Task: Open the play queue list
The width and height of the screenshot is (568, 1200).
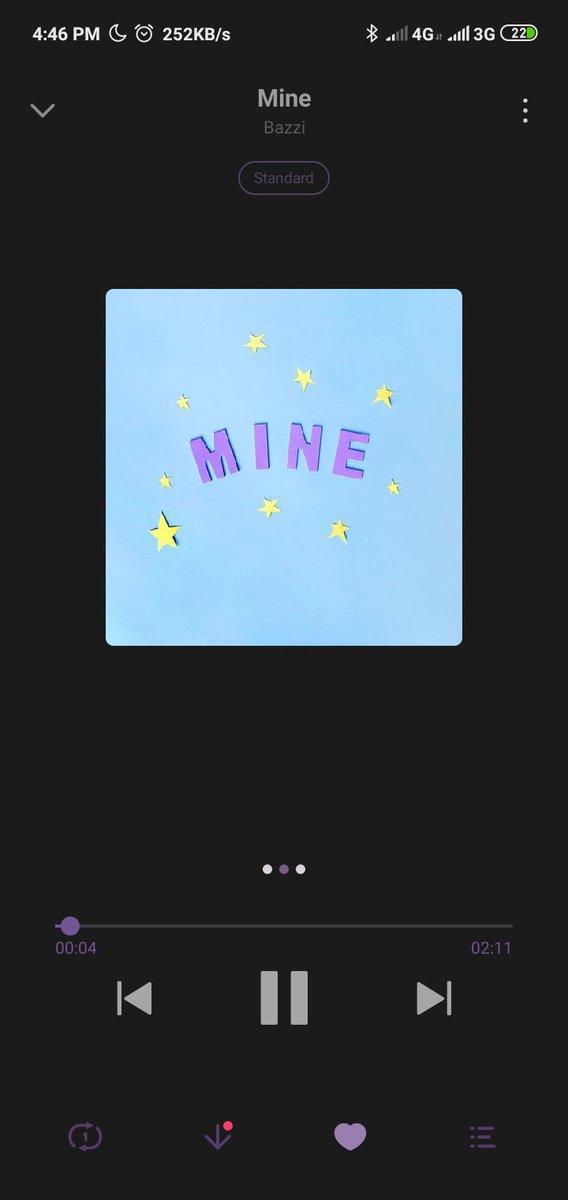Action: point(482,1137)
